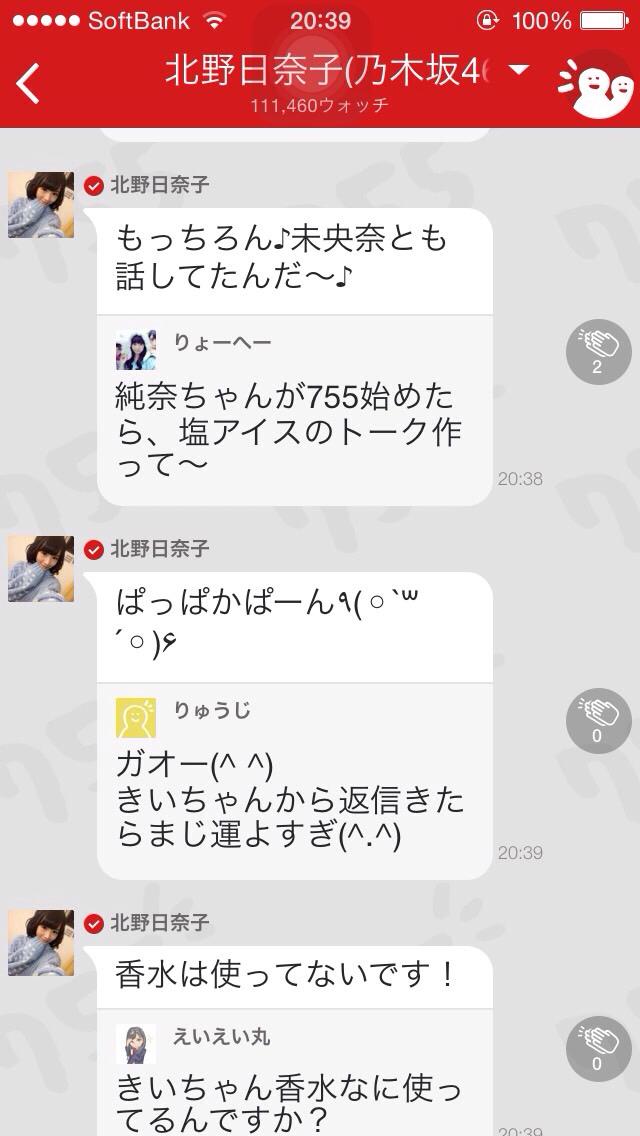The height and width of the screenshot is (1136, 640).
Task: Clap for the reply to りゅうじ
Action: click(597, 720)
